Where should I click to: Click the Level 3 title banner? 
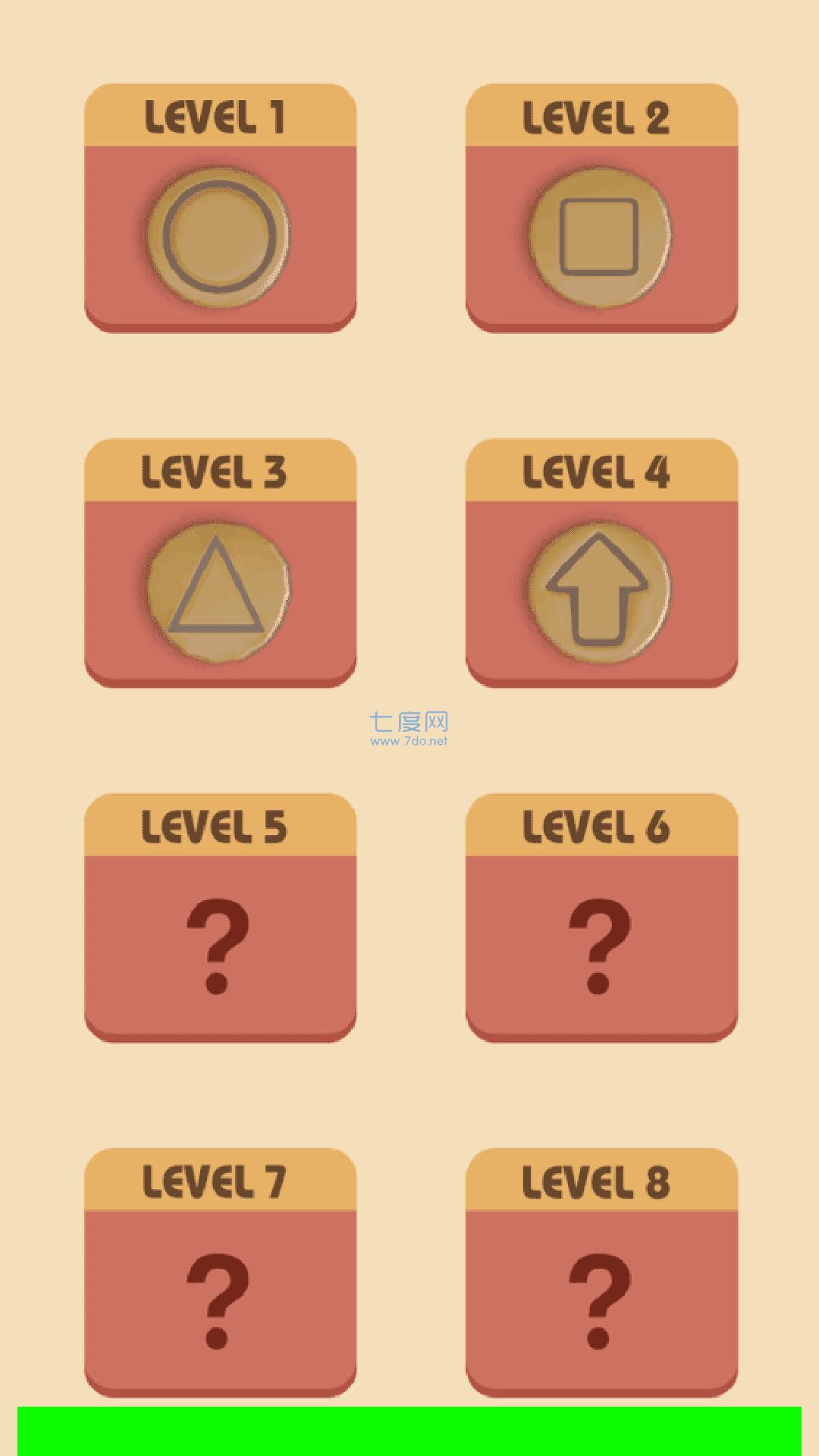pyautogui.click(x=219, y=470)
